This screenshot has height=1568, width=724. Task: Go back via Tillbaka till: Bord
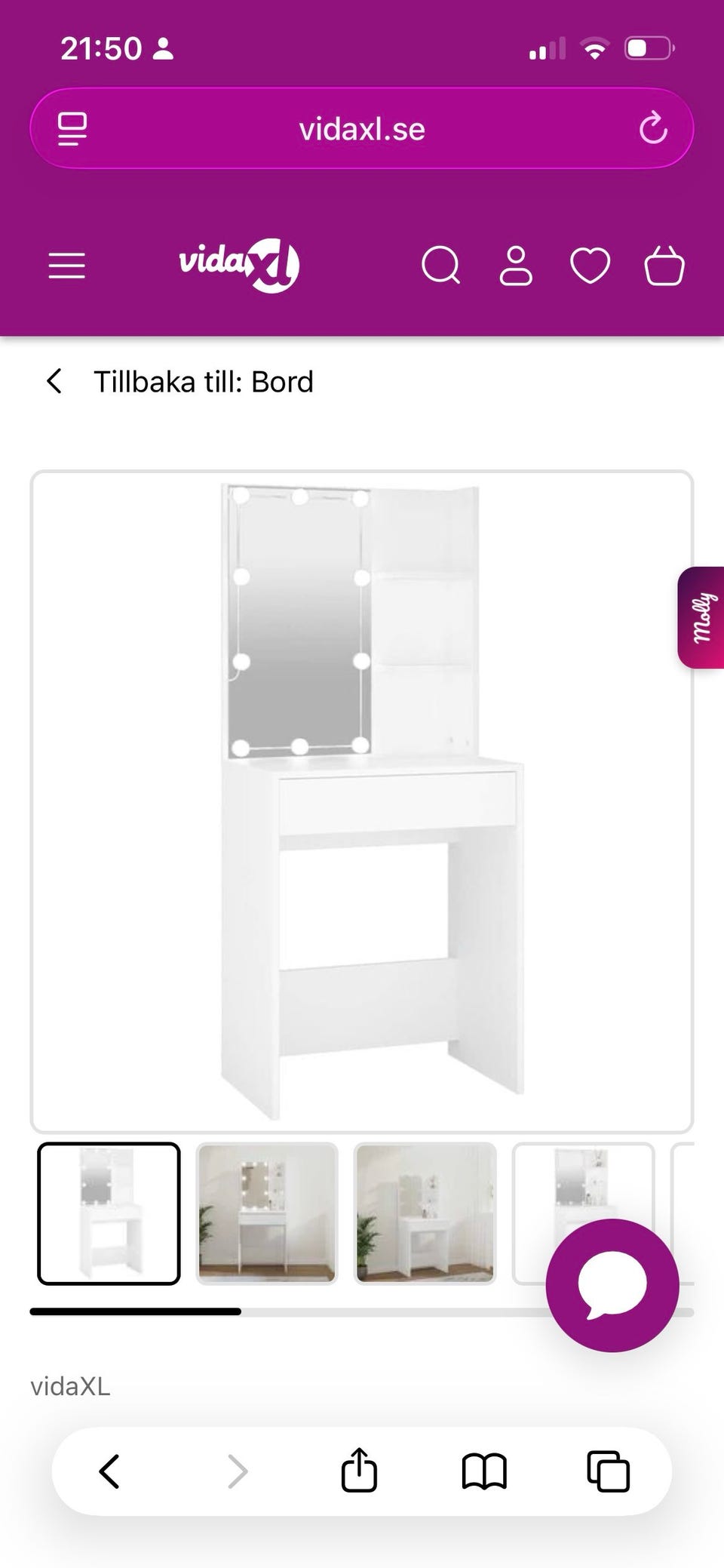[x=179, y=382]
